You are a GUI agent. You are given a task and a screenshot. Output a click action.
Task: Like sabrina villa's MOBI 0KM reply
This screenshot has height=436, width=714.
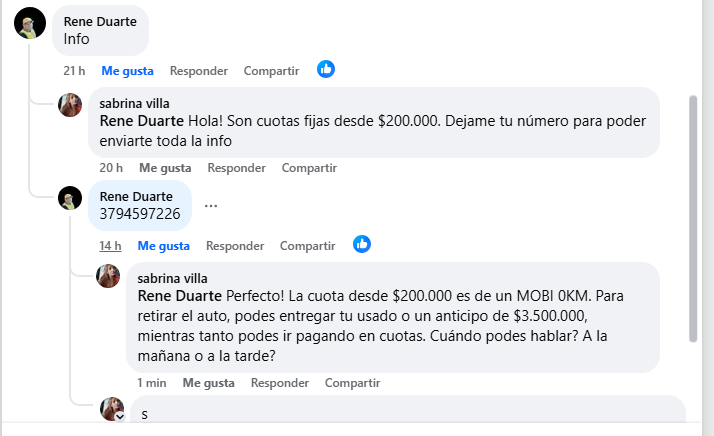pyautogui.click(x=208, y=383)
